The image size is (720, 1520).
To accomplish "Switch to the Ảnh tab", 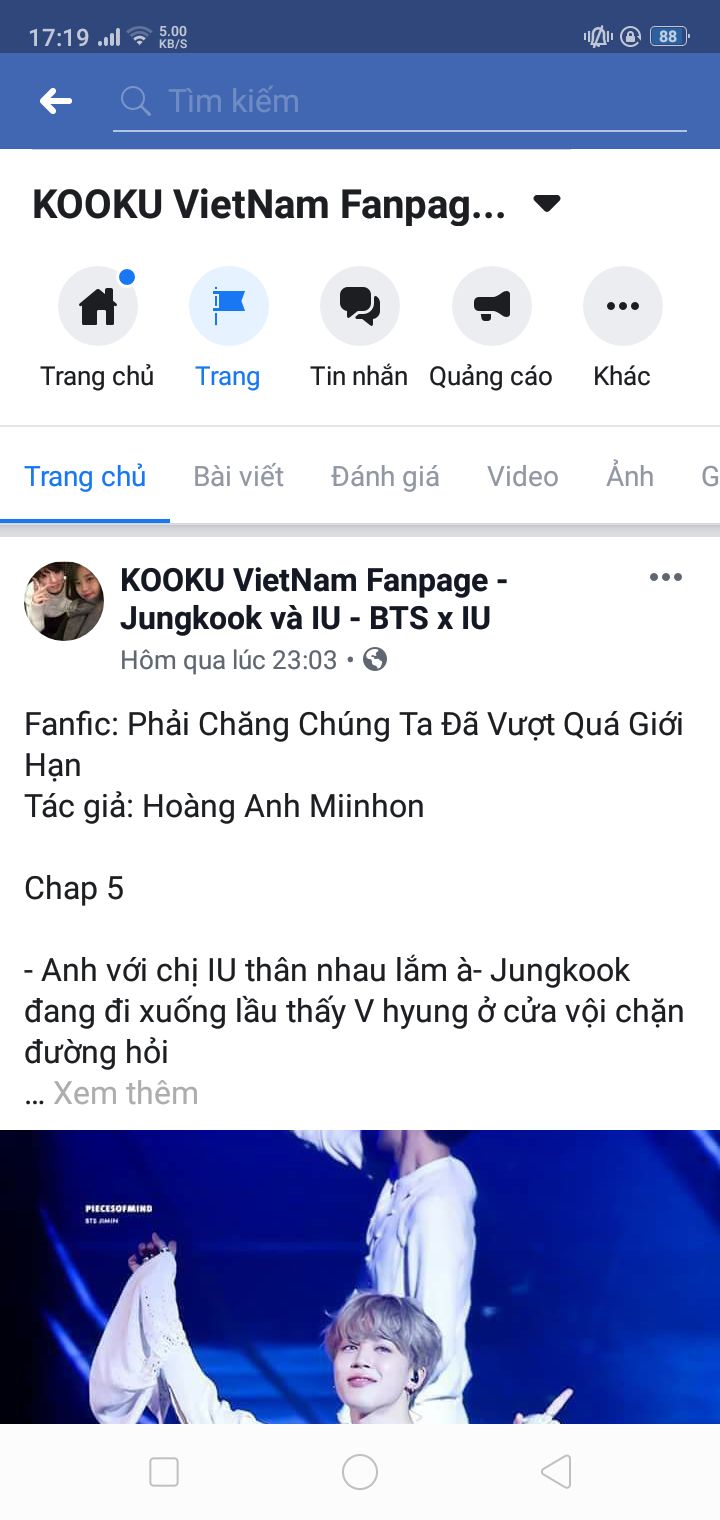I will pos(630,476).
